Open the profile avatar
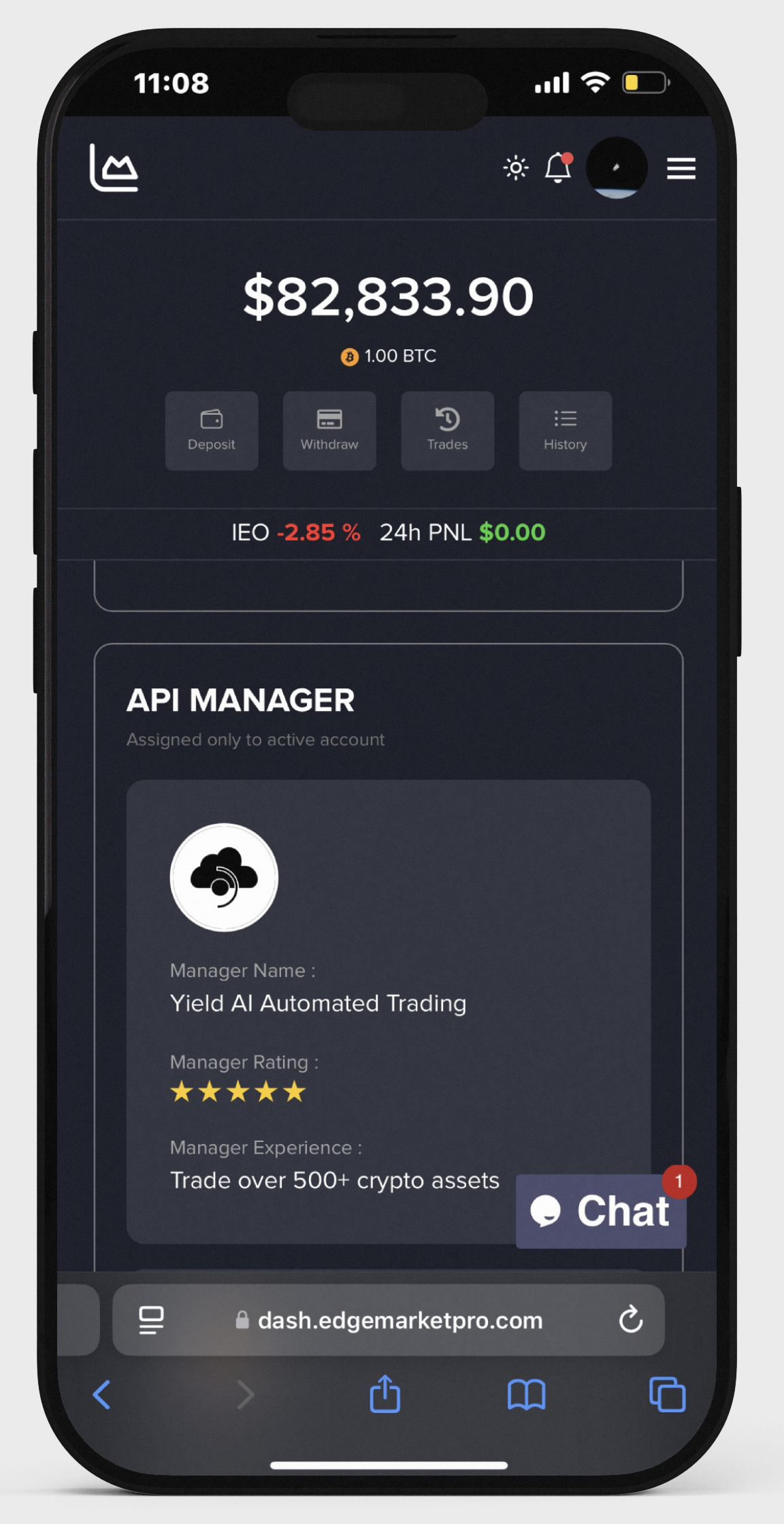This screenshot has height=1524, width=784. pyautogui.click(x=617, y=168)
